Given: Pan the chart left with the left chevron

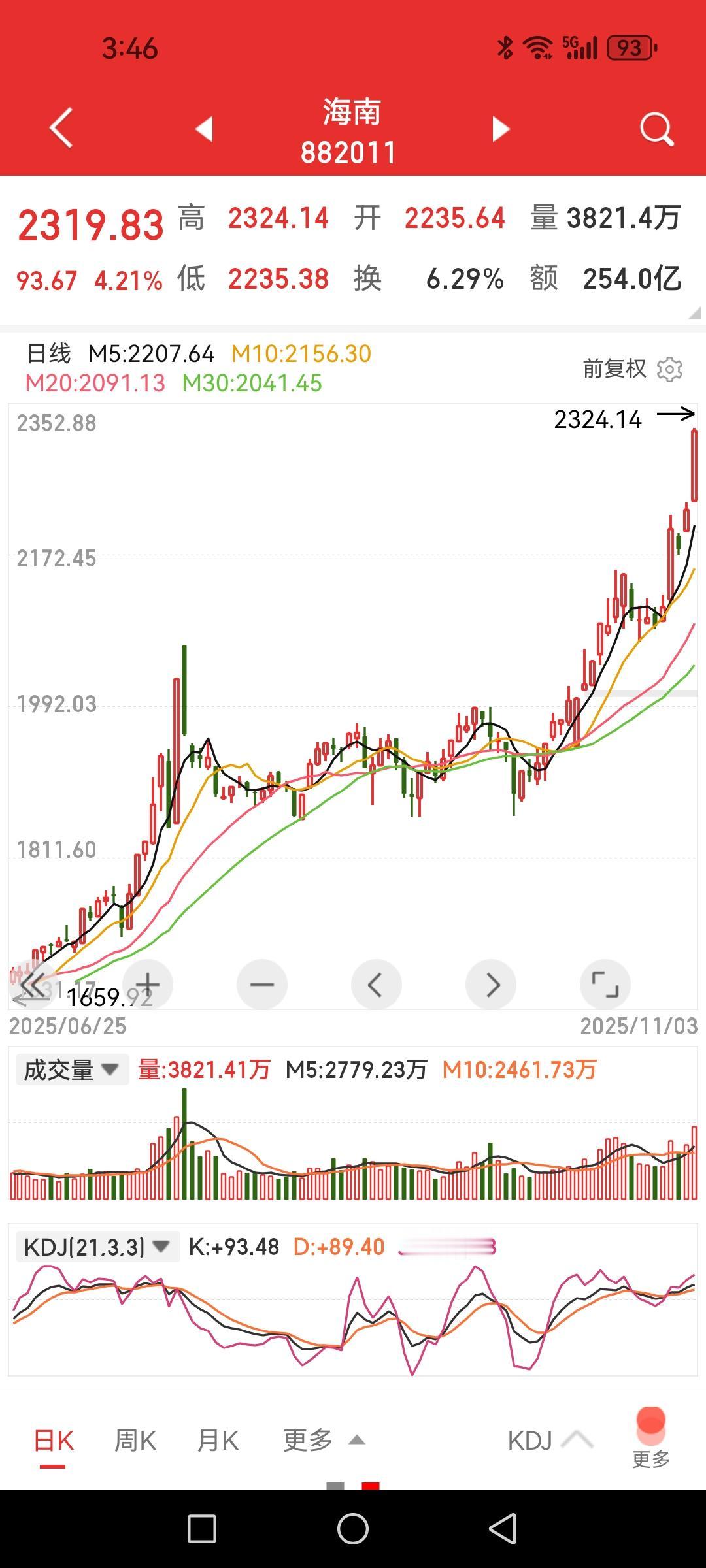Looking at the screenshot, I should [x=376, y=984].
